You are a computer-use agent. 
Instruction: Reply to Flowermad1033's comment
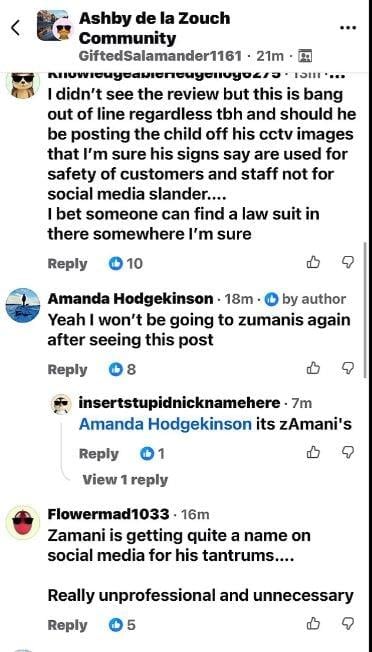pos(67,625)
